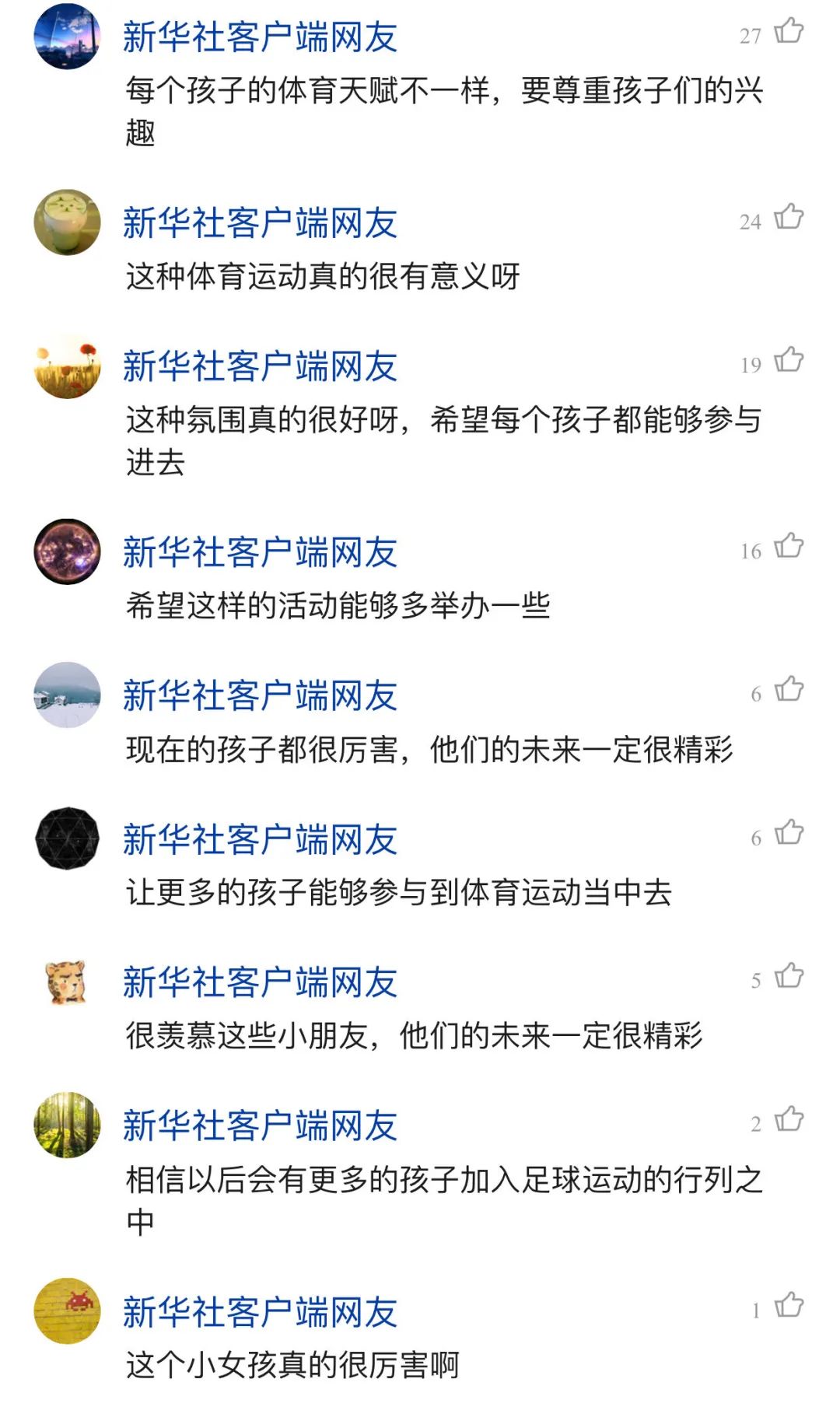Screen dimensions: 840x1414
Task: Like the comment about 这种体育运动真的很有意义呀
Action: [789, 217]
